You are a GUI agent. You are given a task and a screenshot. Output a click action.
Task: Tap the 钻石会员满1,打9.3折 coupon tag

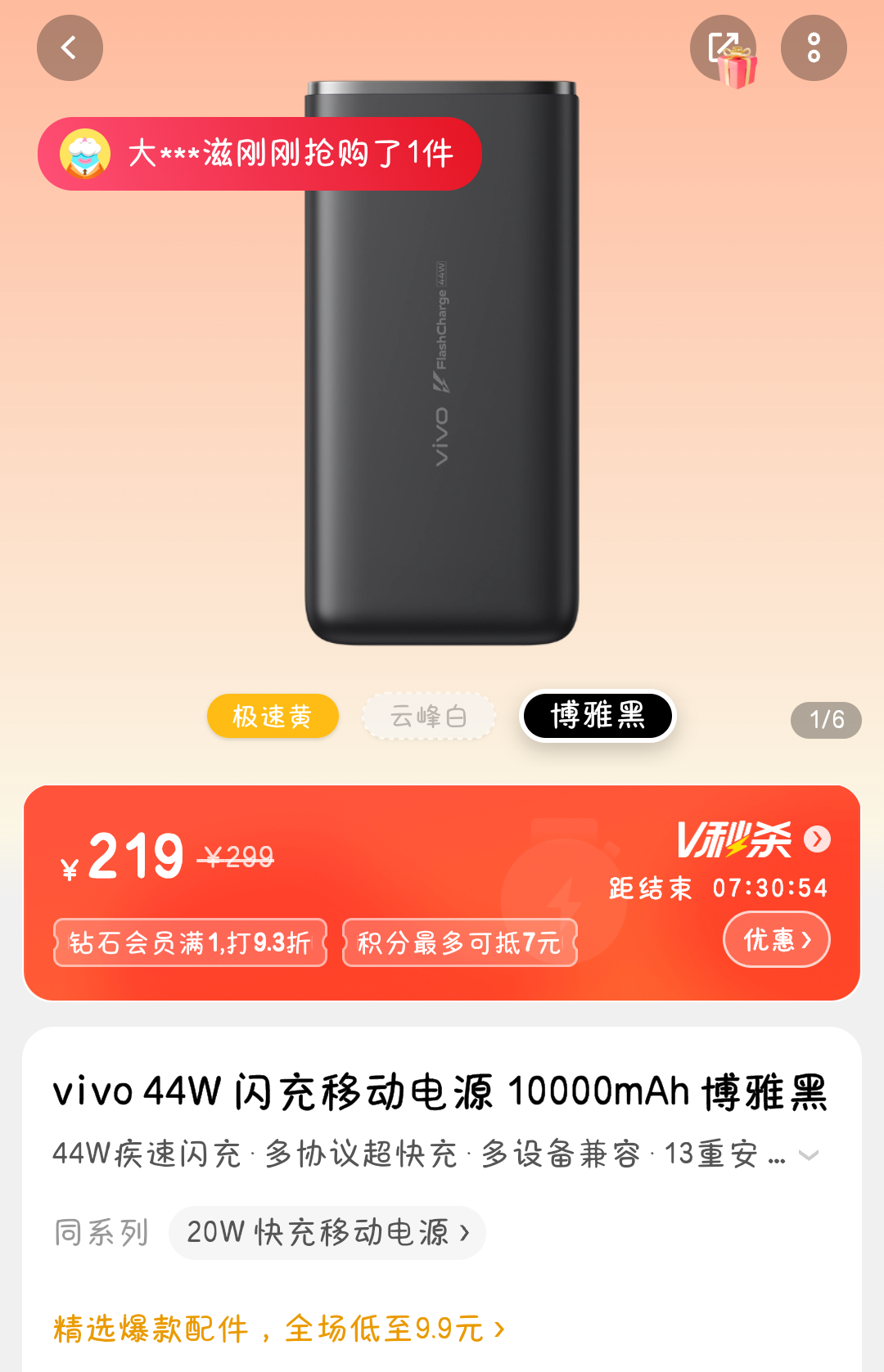190,942
